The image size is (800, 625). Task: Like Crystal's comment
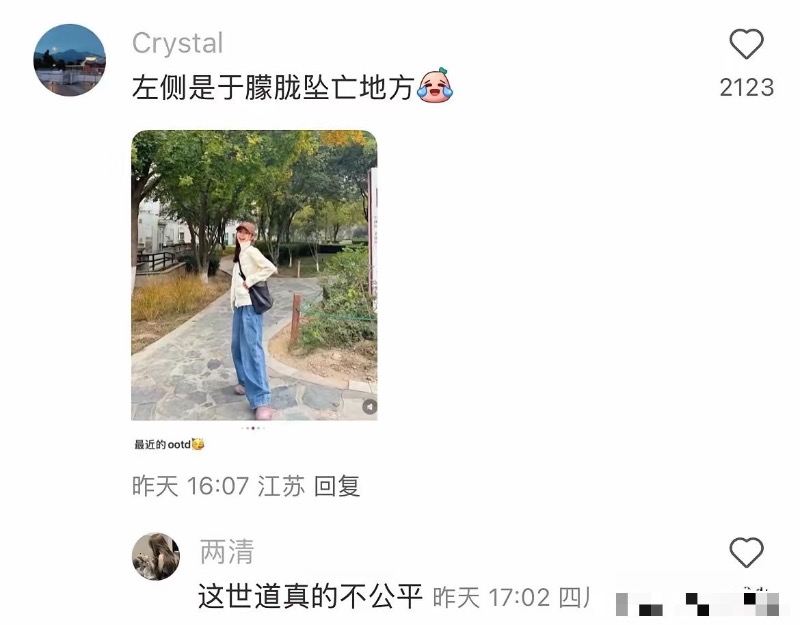(x=746, y=44)
